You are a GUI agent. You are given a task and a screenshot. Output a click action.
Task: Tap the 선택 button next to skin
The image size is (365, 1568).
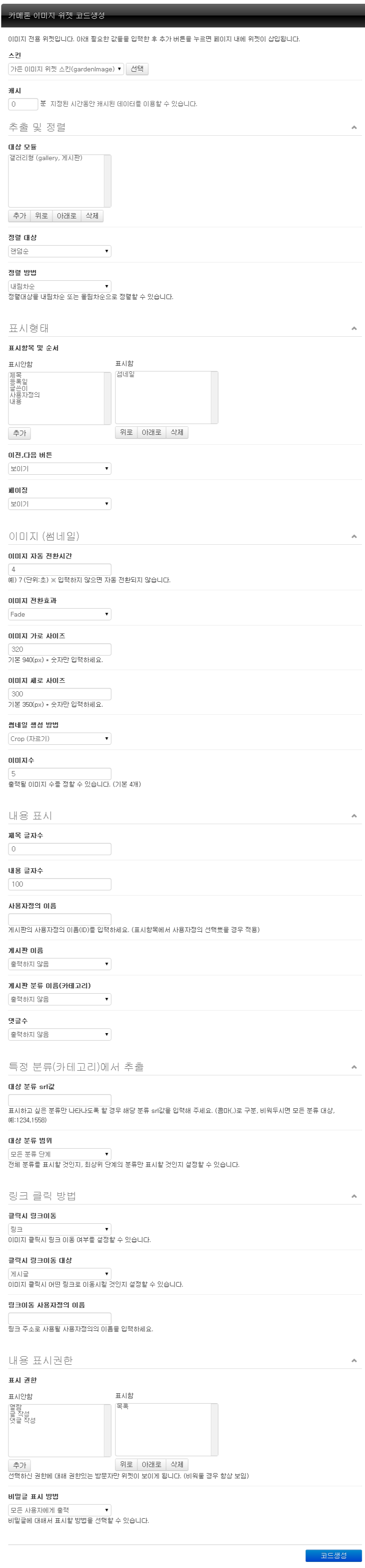coord(137,69)
